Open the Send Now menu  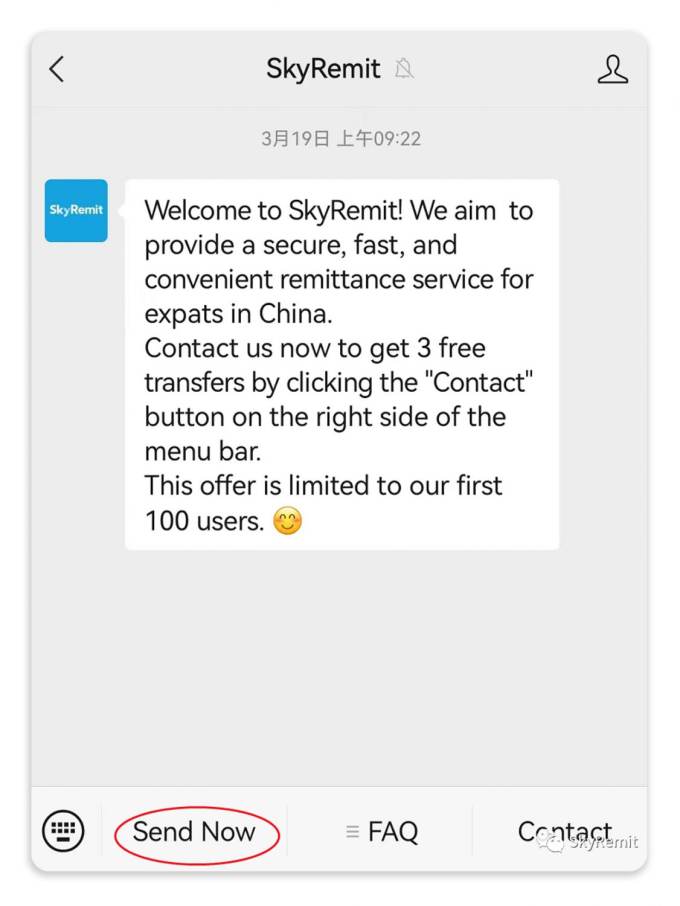[x=195, y=831]
